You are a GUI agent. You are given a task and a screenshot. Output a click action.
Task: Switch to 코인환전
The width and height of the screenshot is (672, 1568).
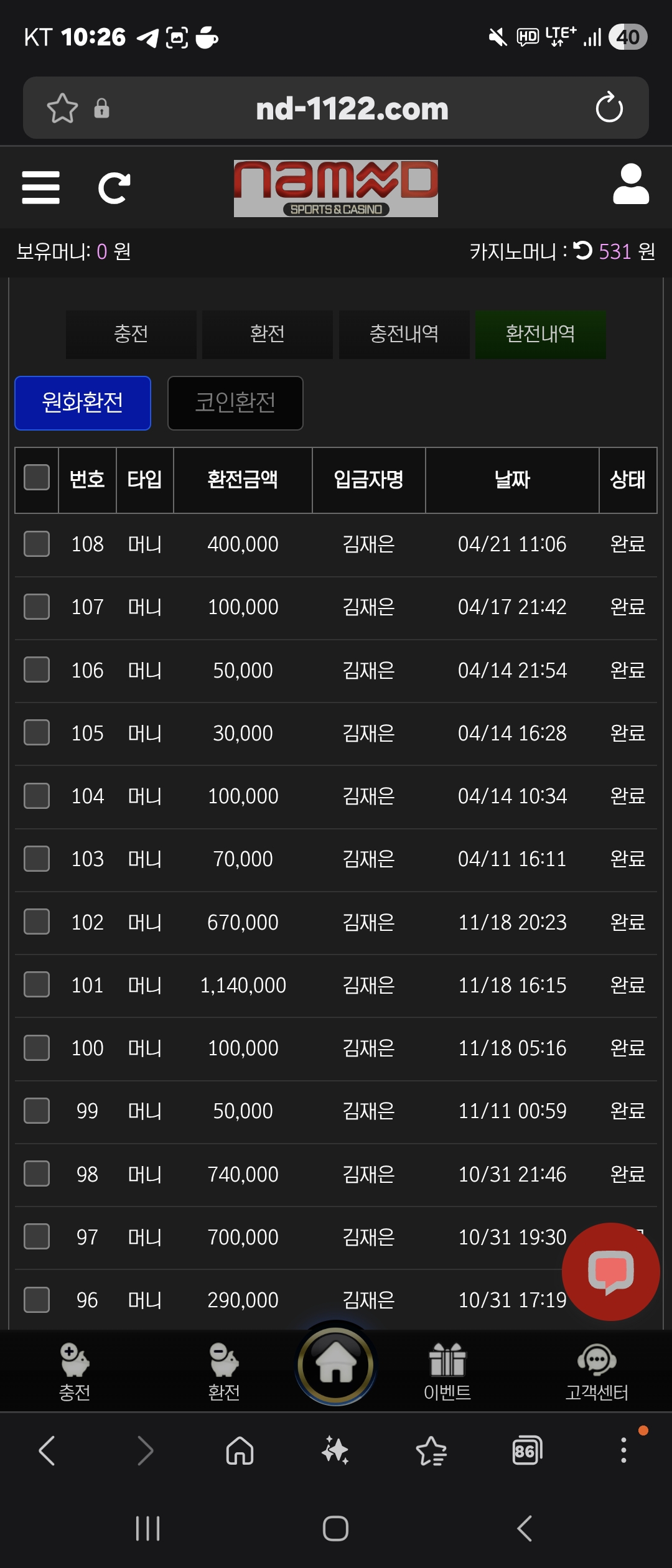(235, 403)
